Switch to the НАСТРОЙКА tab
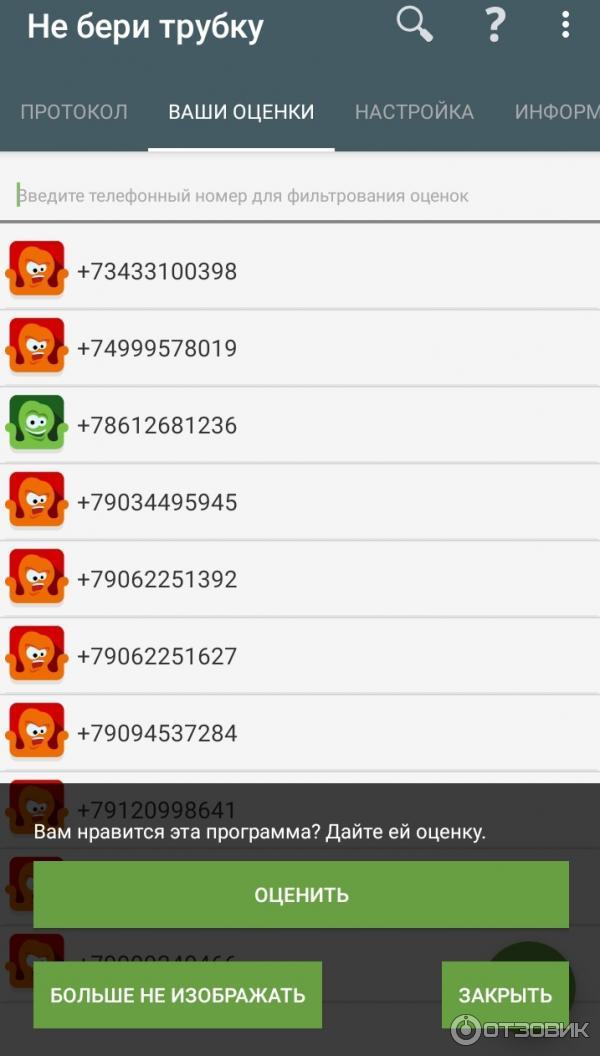Screen dimensions: 600x1056 pyautogui.click(x=414, y=112)
